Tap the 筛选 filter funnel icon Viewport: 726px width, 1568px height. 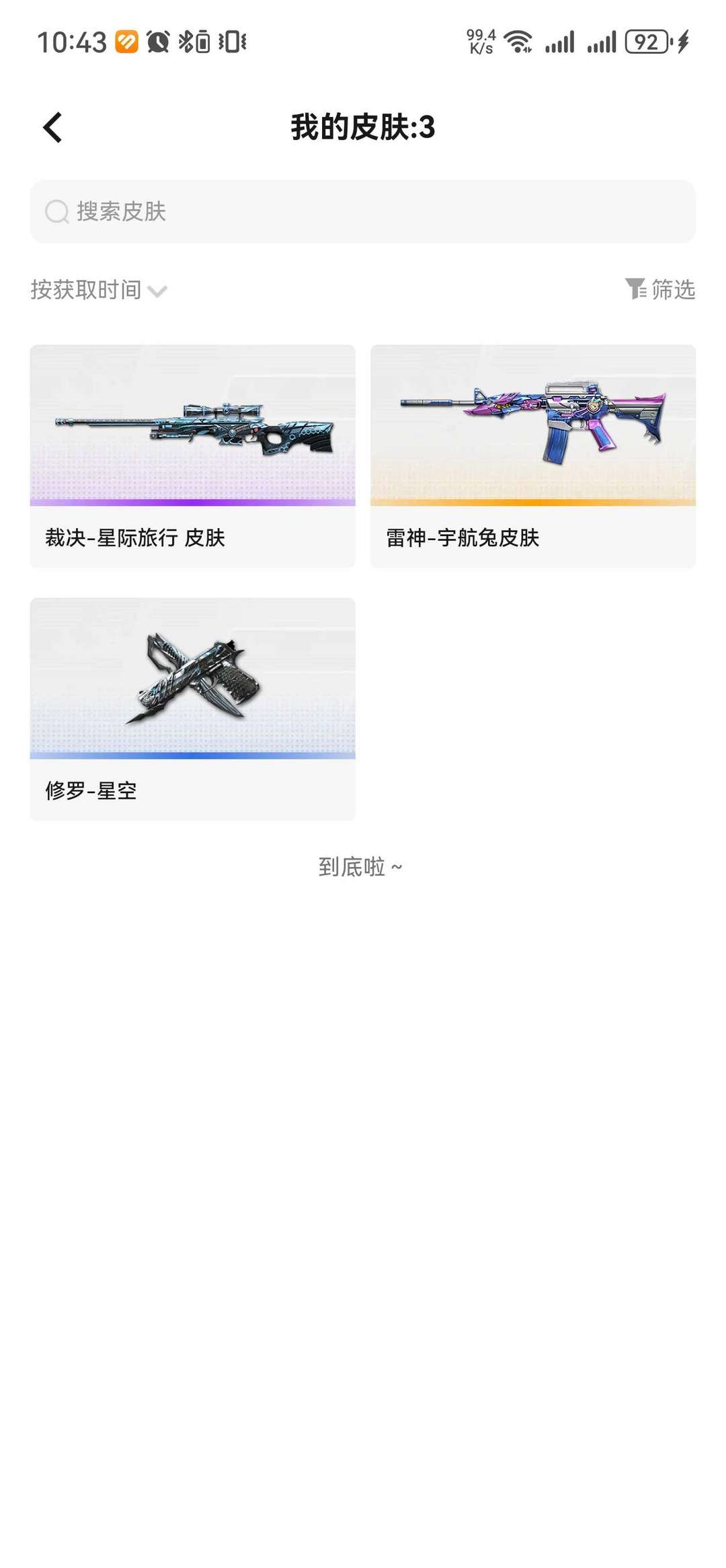635,290
